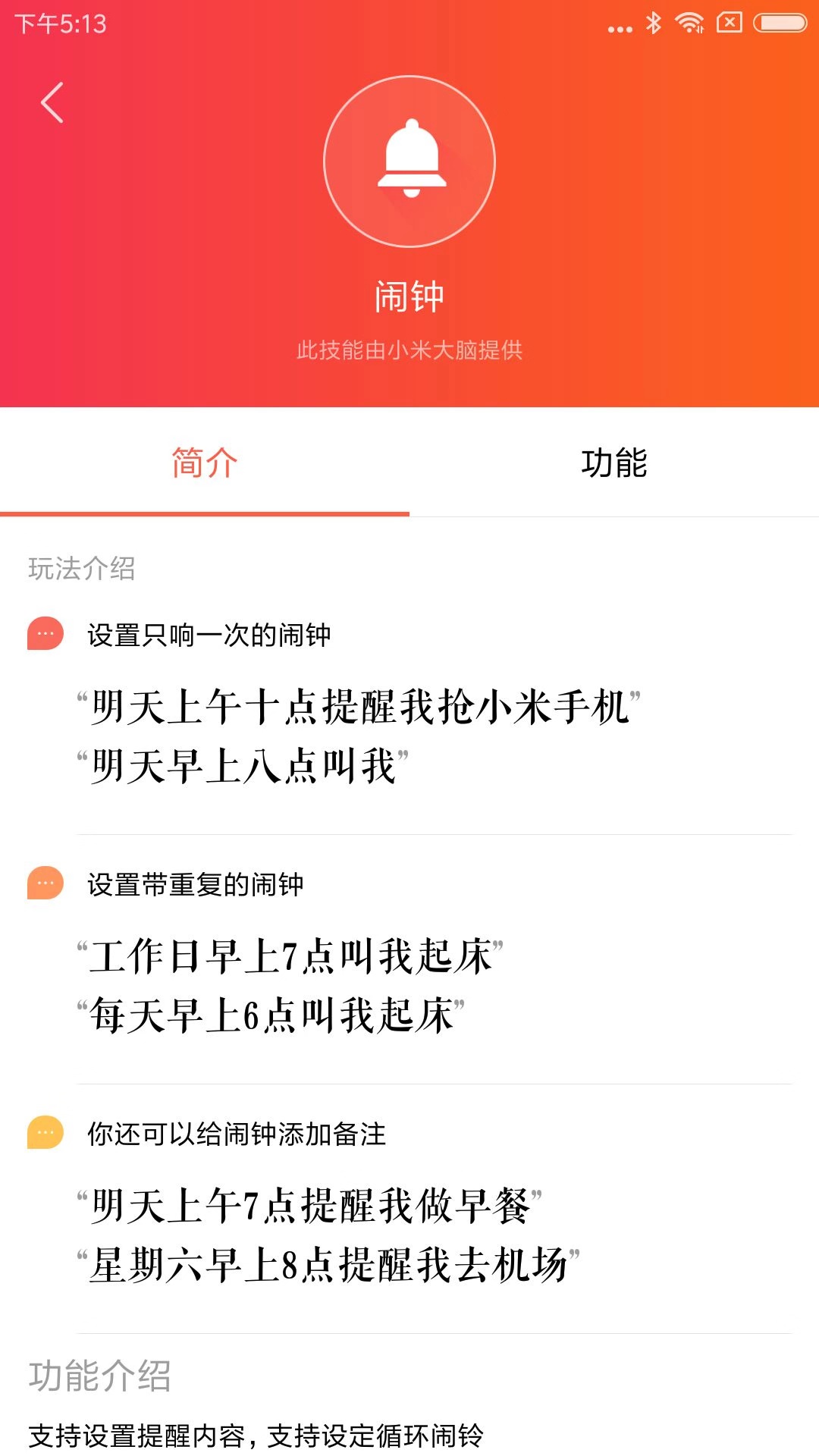819x1456 pixels.
Task: Select the 简介 tab
Action: [205, 463]
